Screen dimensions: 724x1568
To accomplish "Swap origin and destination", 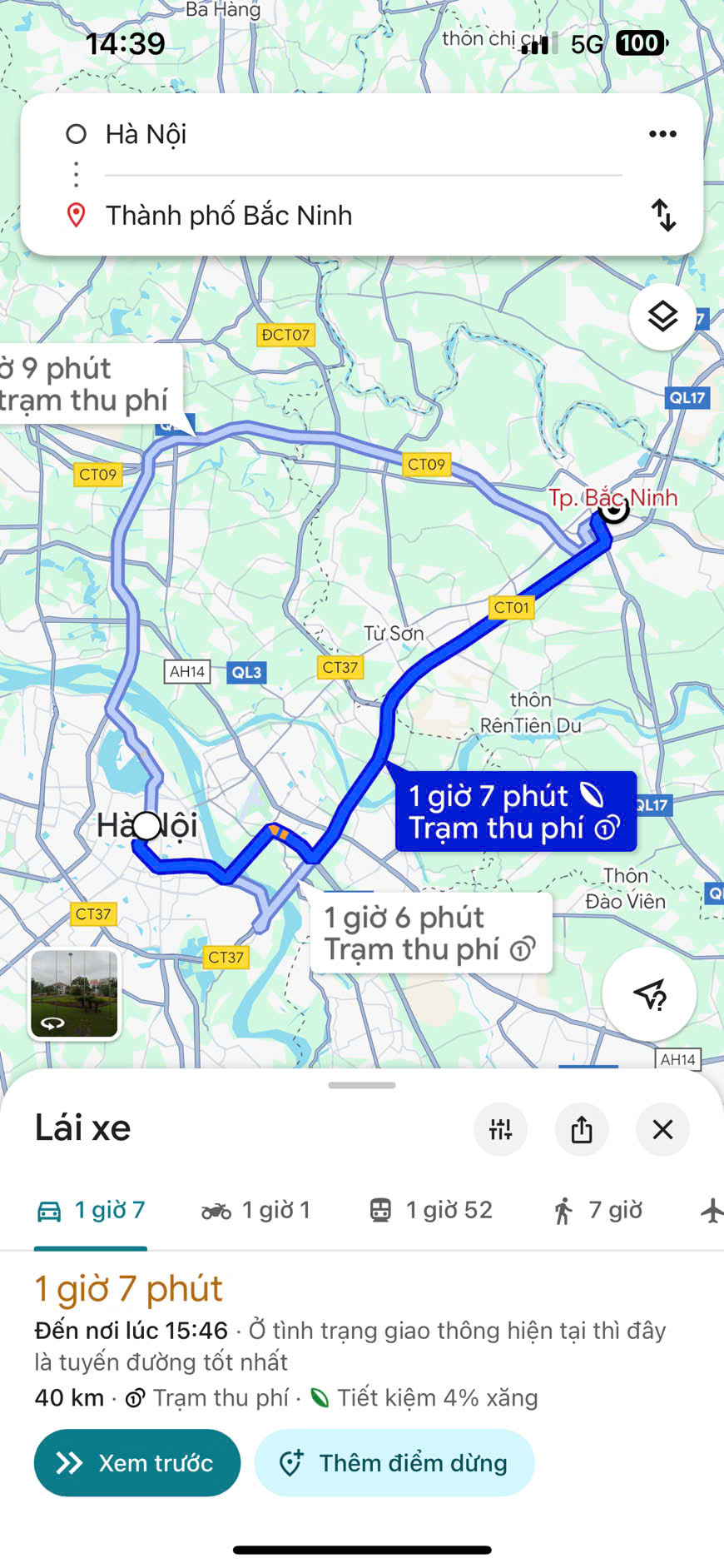I will pos(663,215).
